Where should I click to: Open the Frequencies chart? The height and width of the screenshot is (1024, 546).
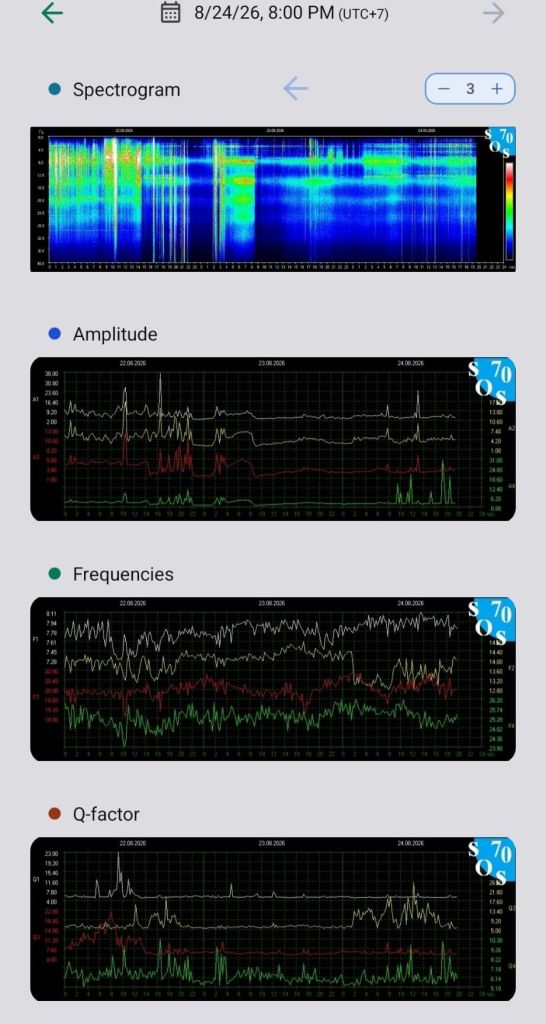pyautogui.click(x=273, y=679)
